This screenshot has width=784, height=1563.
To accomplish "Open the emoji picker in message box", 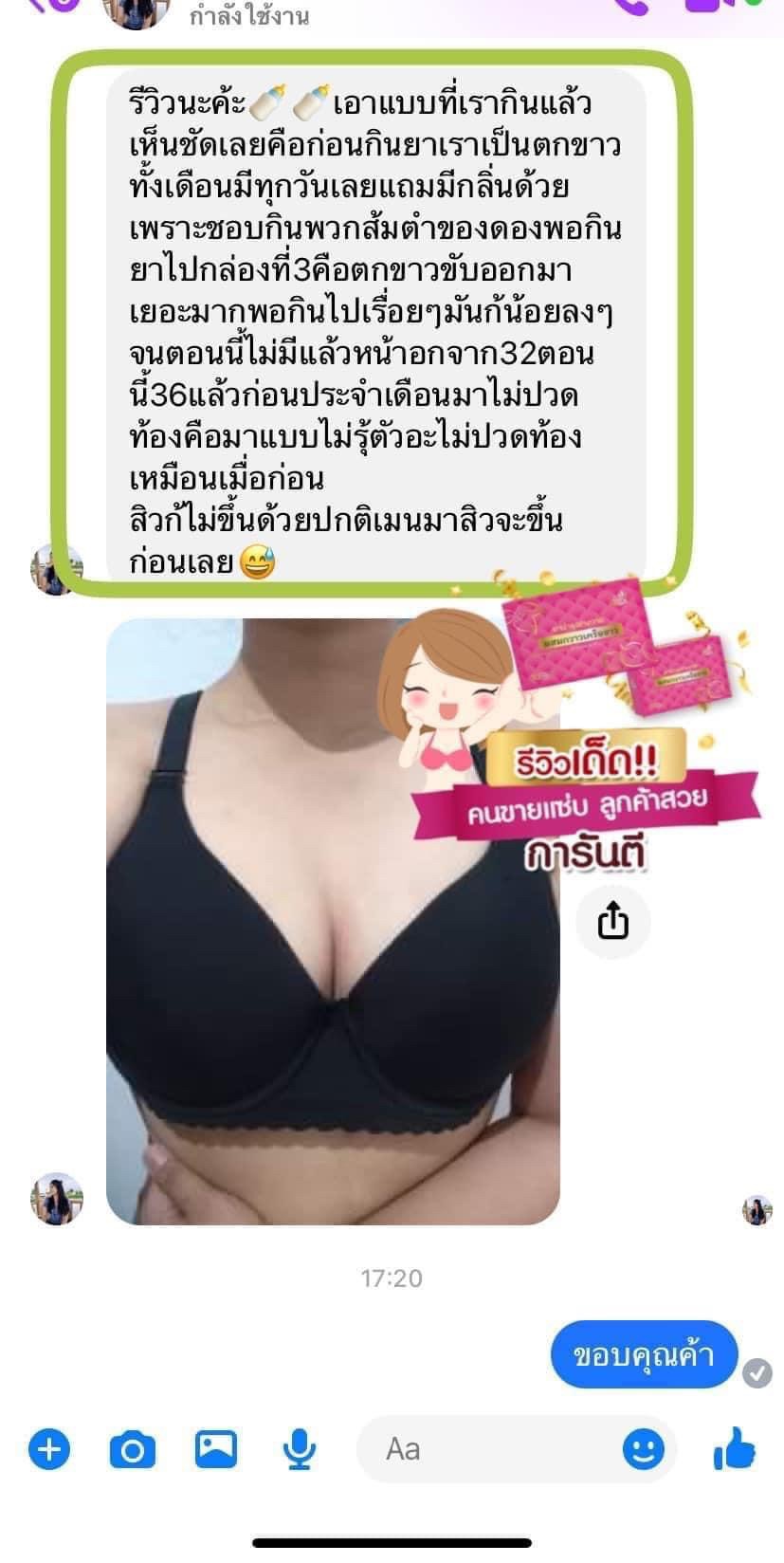I will [644, 1449].
